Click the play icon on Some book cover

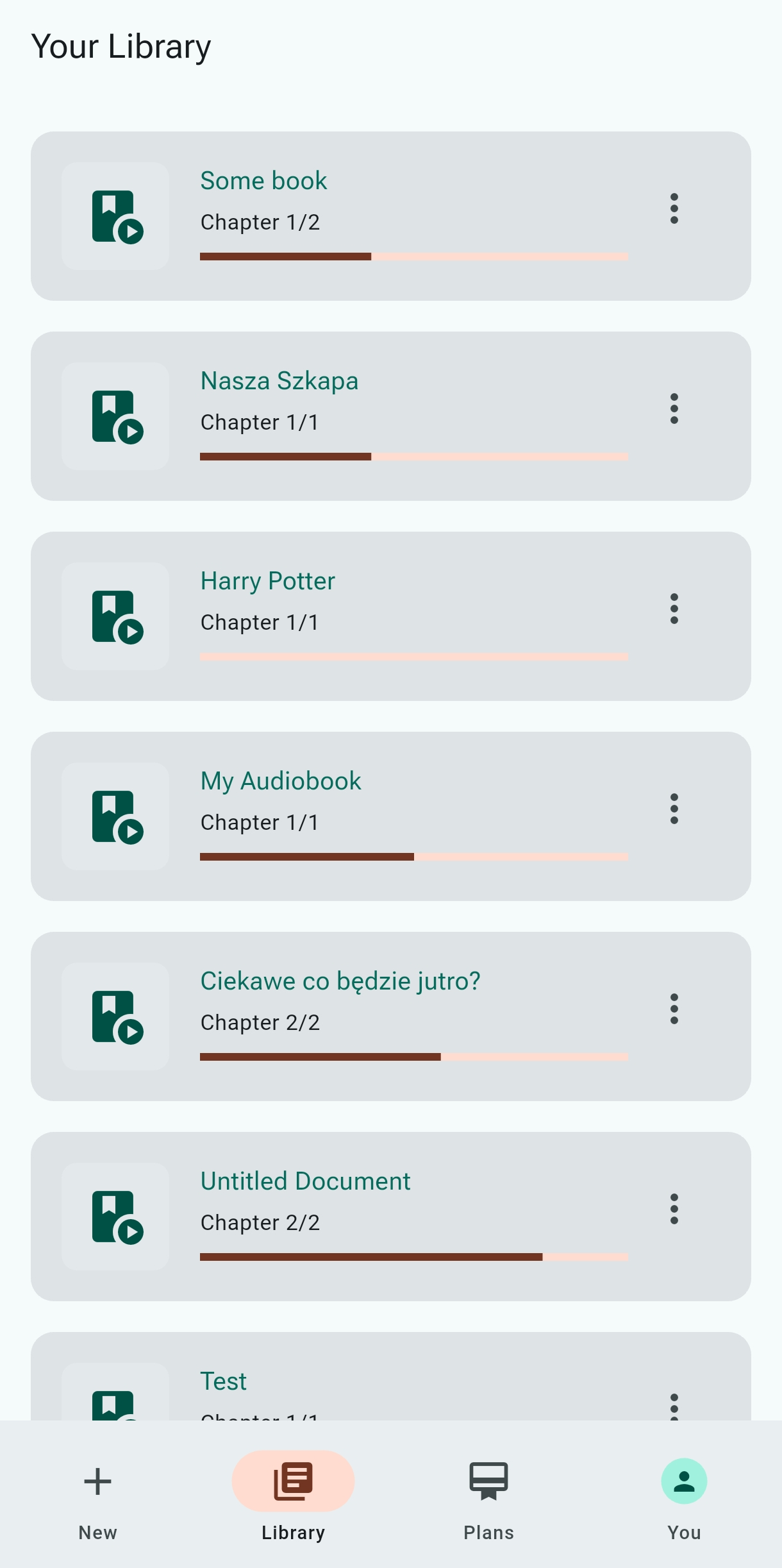point(129,230)
